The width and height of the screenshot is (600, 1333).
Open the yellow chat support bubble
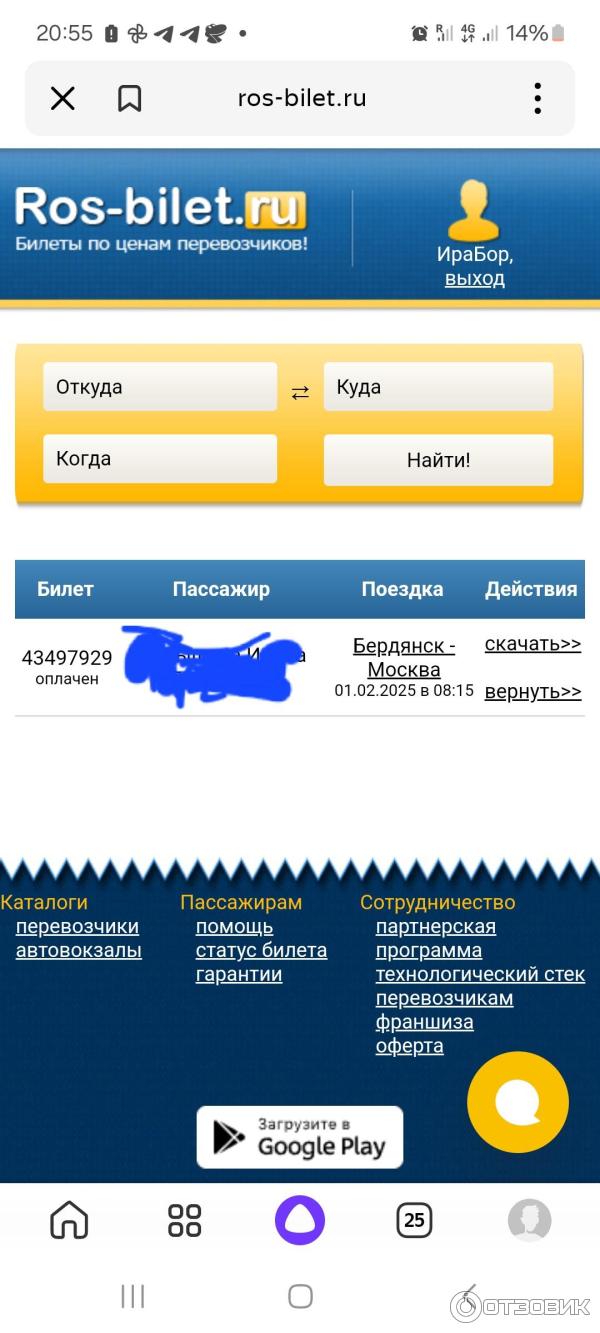click(517, 1103)
